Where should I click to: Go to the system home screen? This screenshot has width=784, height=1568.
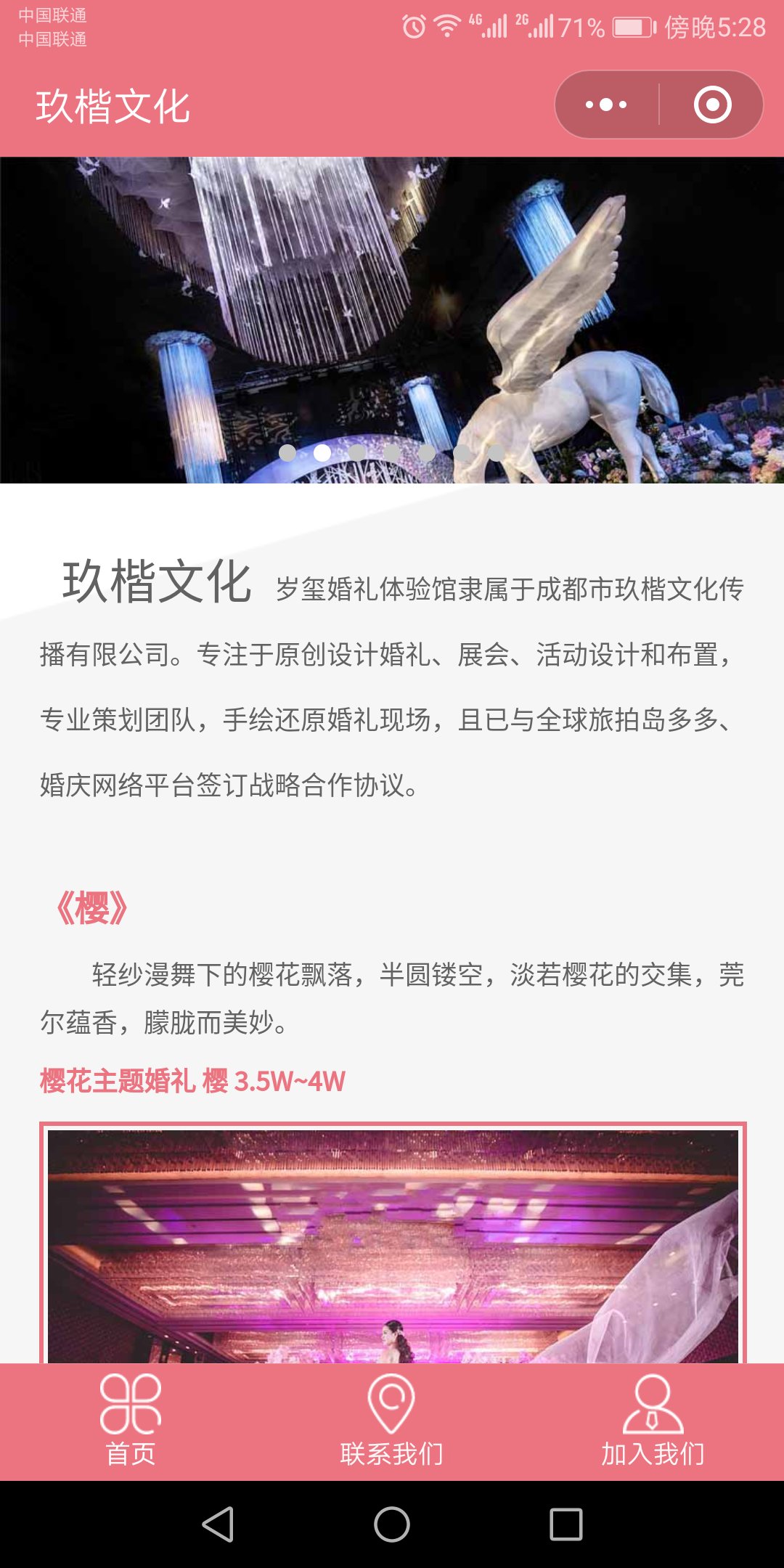point(392,1524)
